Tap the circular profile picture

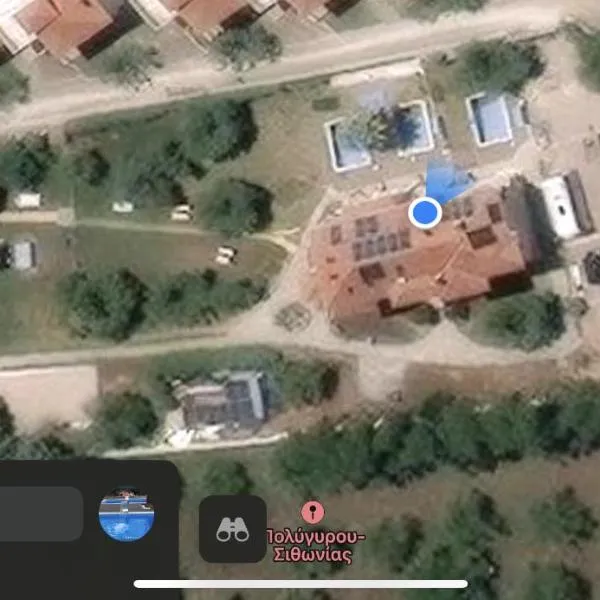tap(126, 514)
